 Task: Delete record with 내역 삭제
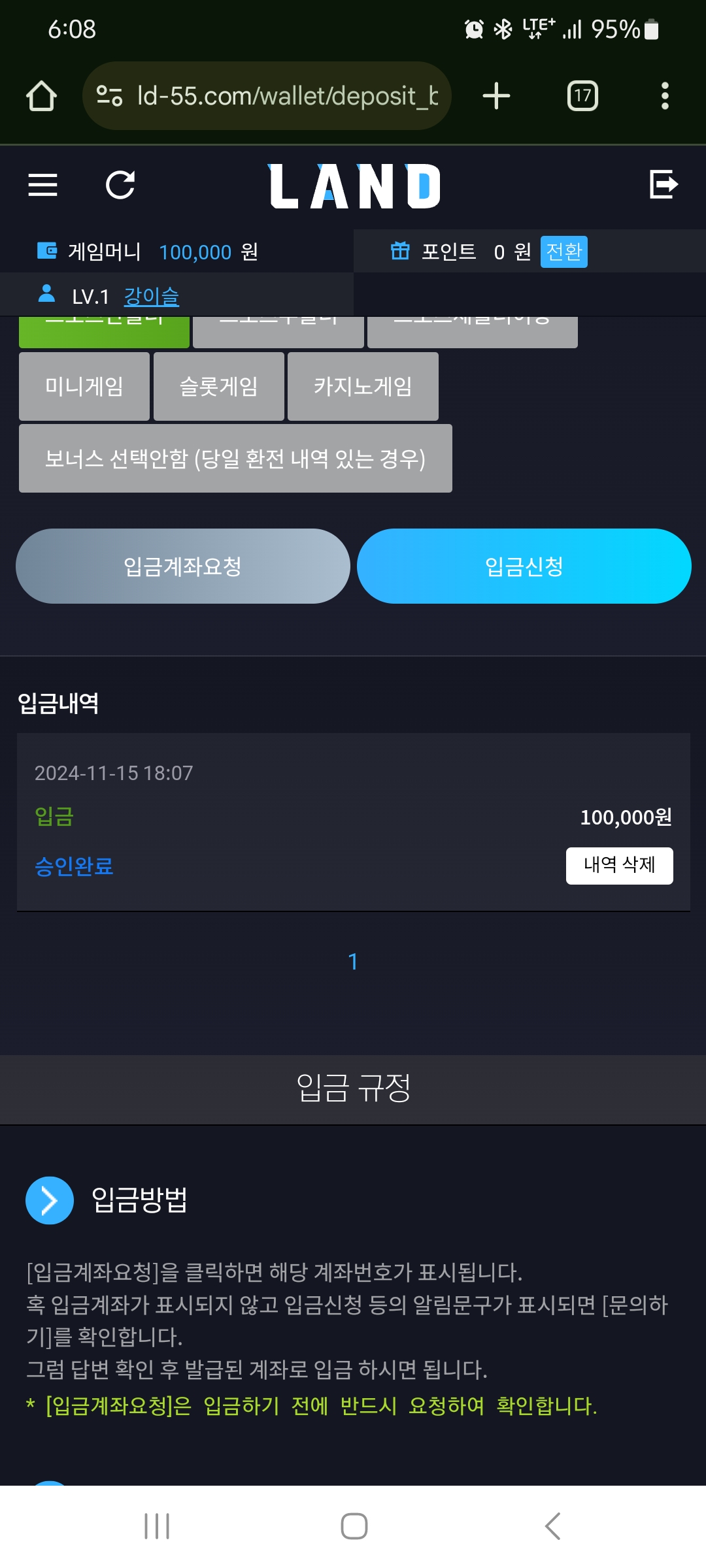[x=619, y=865]
